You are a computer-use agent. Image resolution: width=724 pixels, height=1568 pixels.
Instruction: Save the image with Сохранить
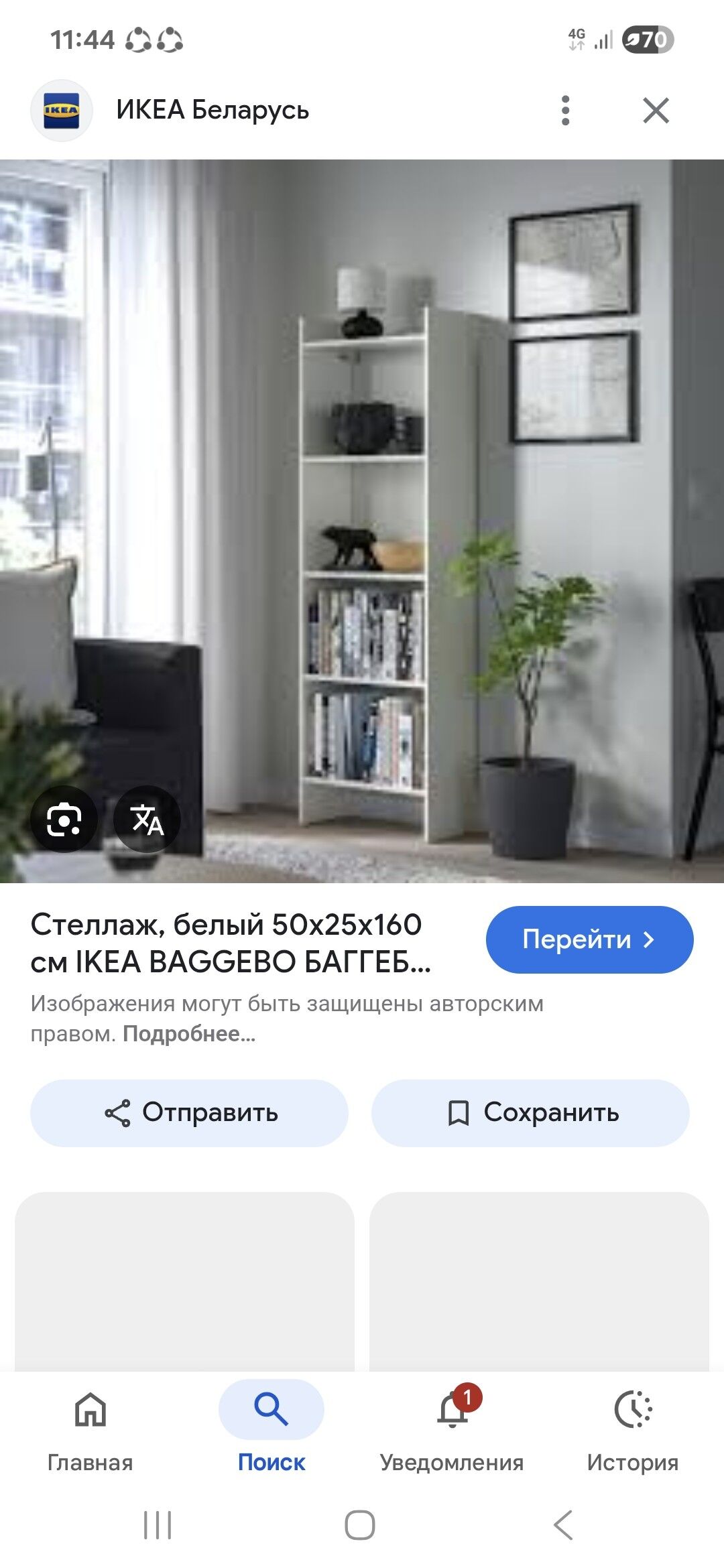[530, 1113]
